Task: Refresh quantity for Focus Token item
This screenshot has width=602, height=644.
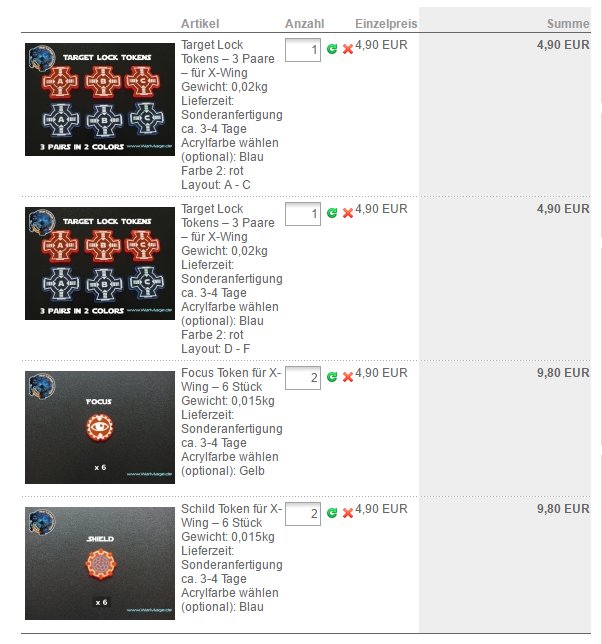Action: (332, 376)
